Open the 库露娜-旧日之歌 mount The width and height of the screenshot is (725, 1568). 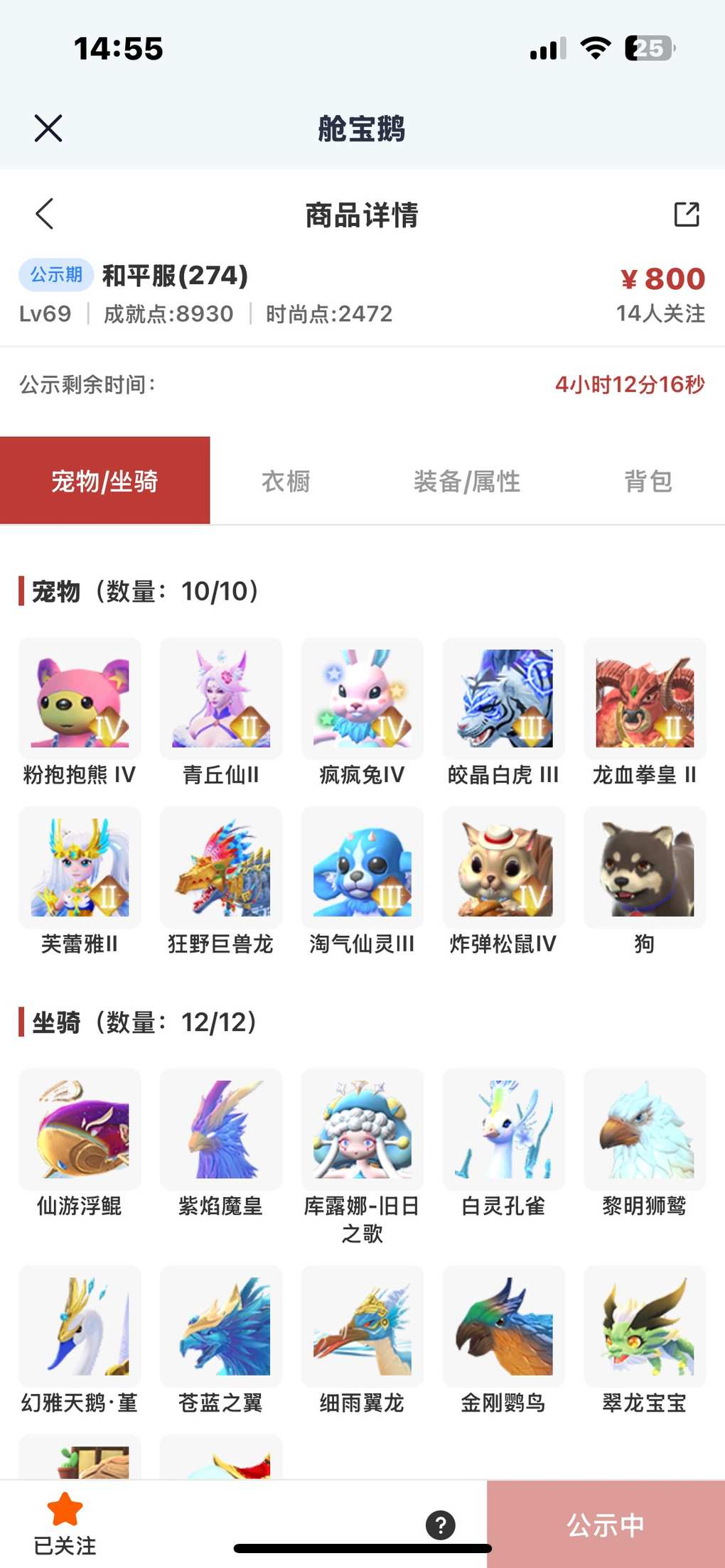coord(362,1130)
